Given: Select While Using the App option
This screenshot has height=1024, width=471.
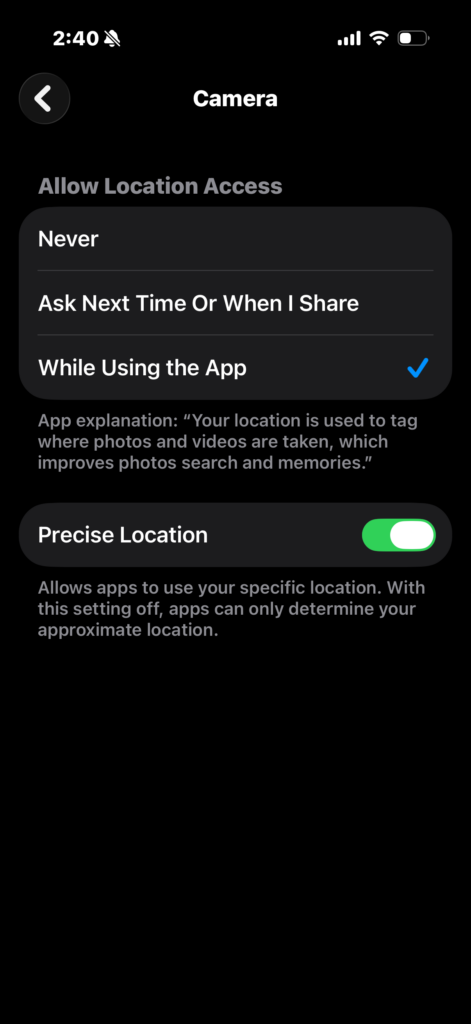Looking at the screenshot, I should point(235,368).
